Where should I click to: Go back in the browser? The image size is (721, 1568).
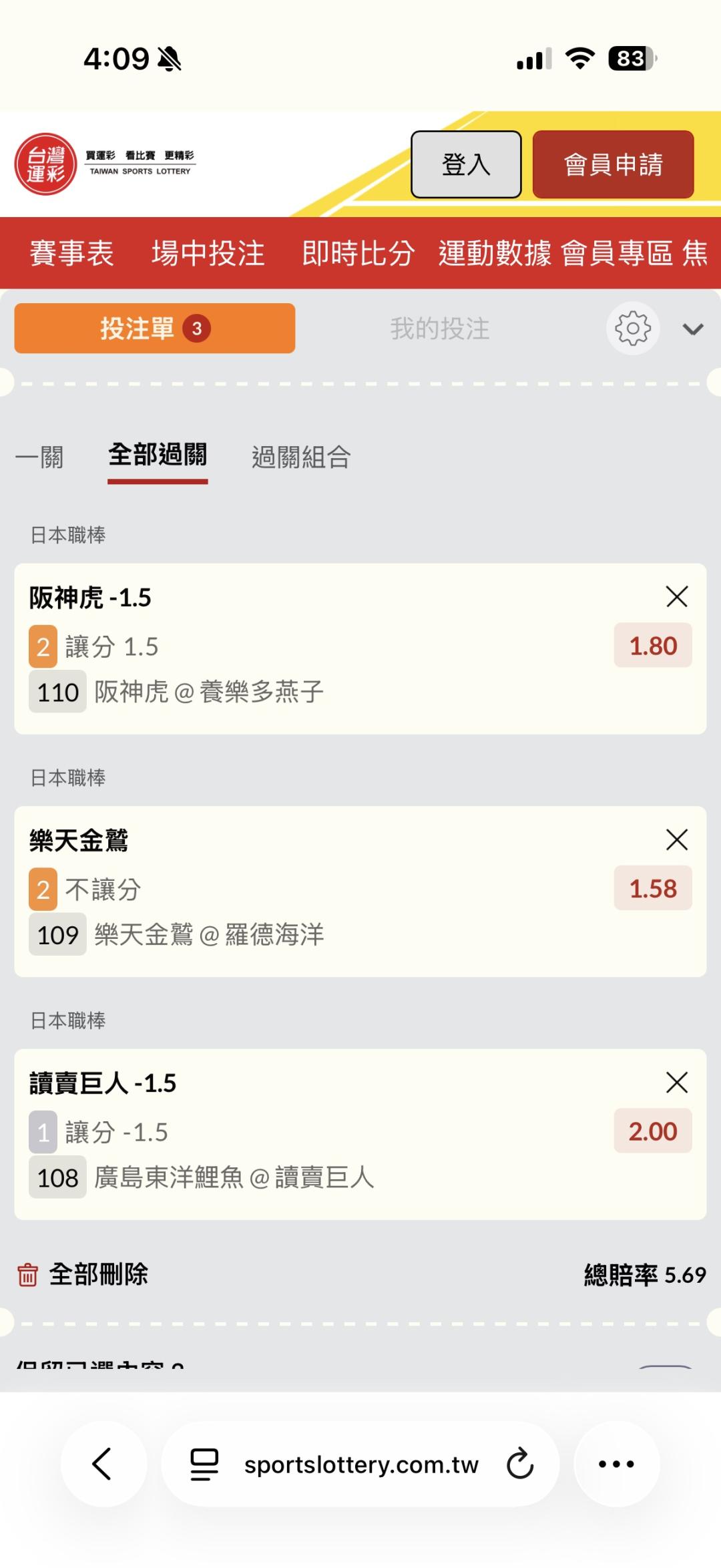(x=103, y=1464)
